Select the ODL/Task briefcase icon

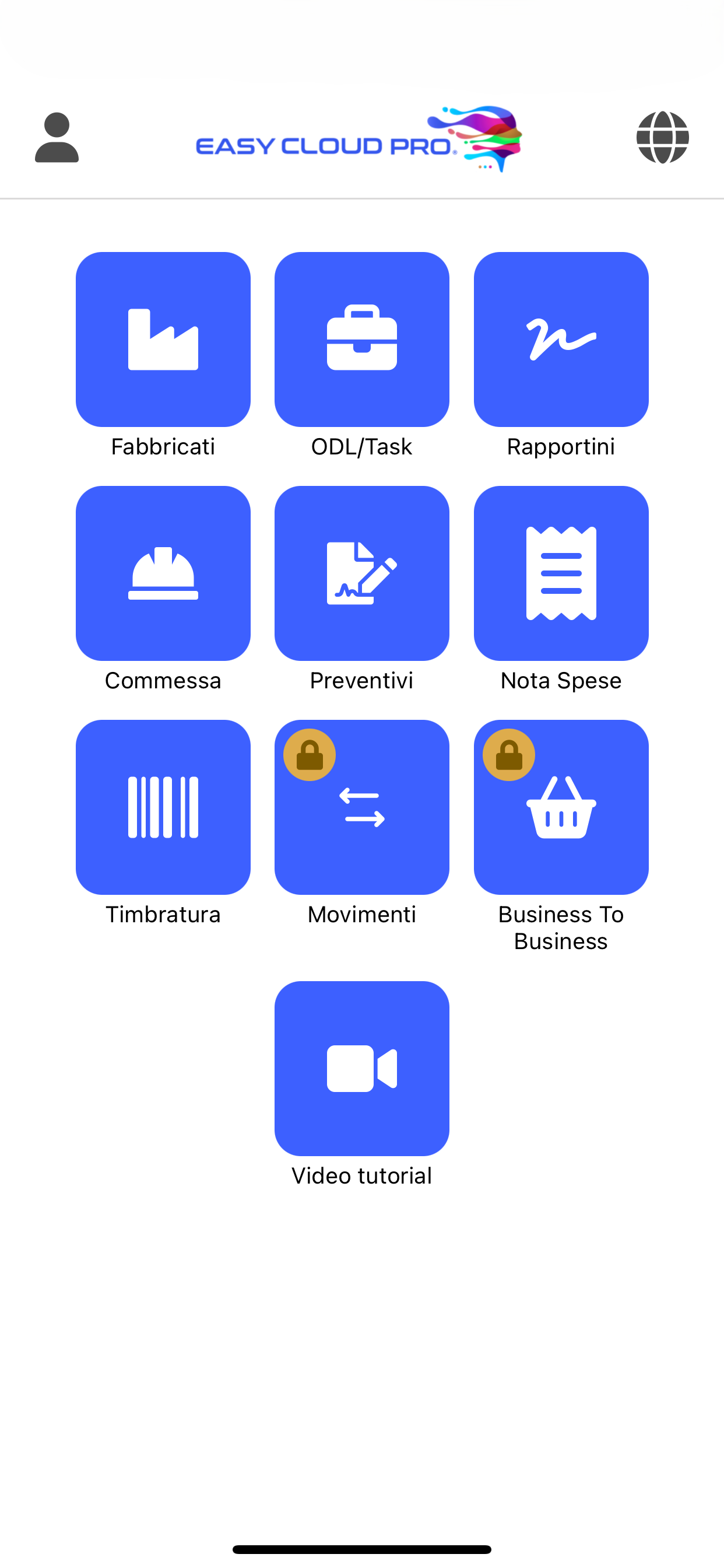[x=361, y=339]
